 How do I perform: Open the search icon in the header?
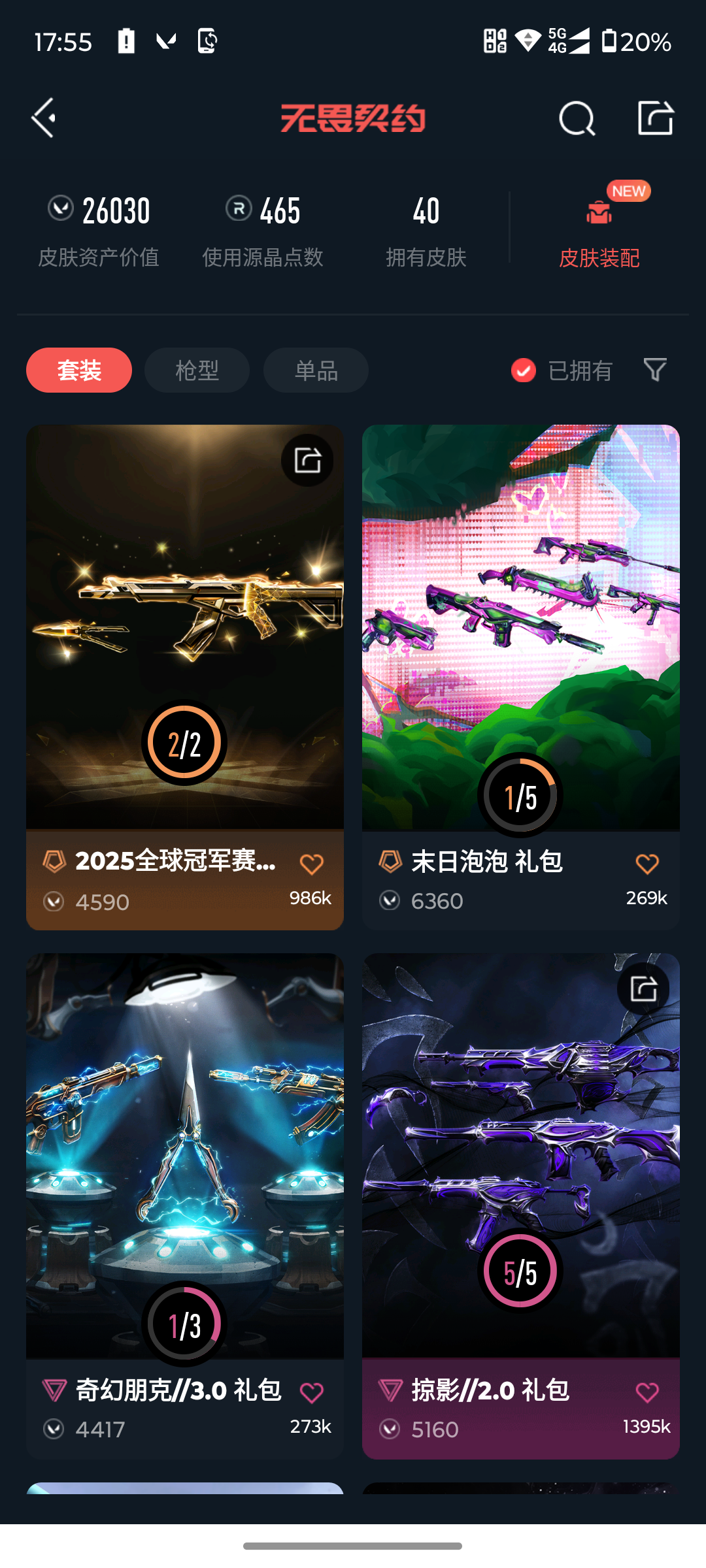(577, 119)
